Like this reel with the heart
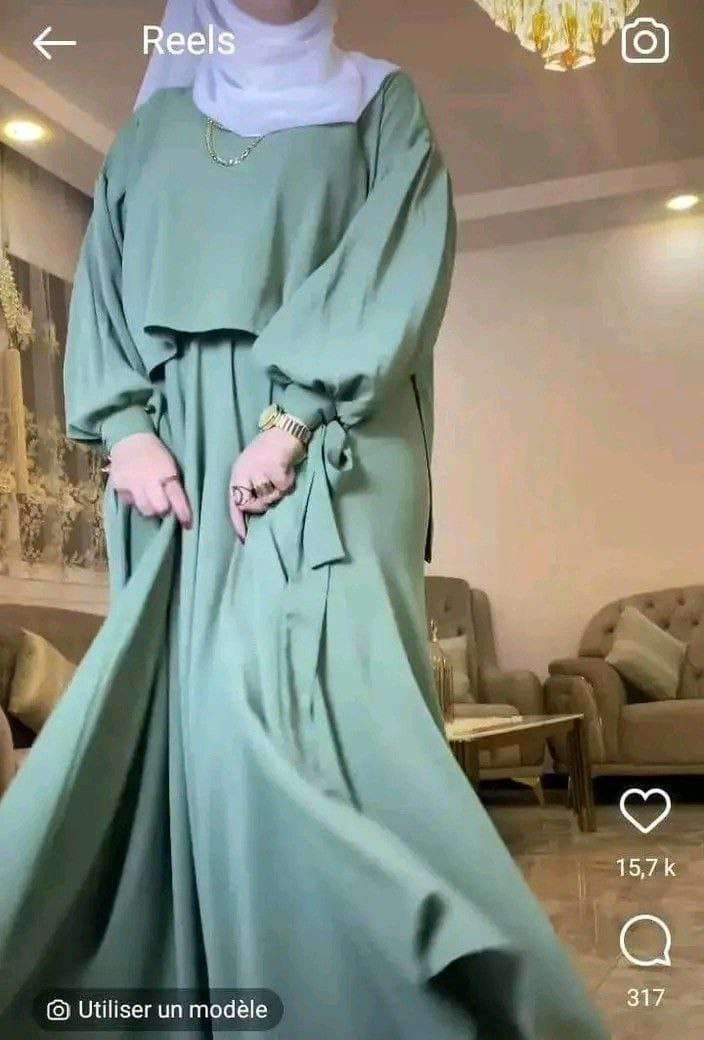 point(645,810)
